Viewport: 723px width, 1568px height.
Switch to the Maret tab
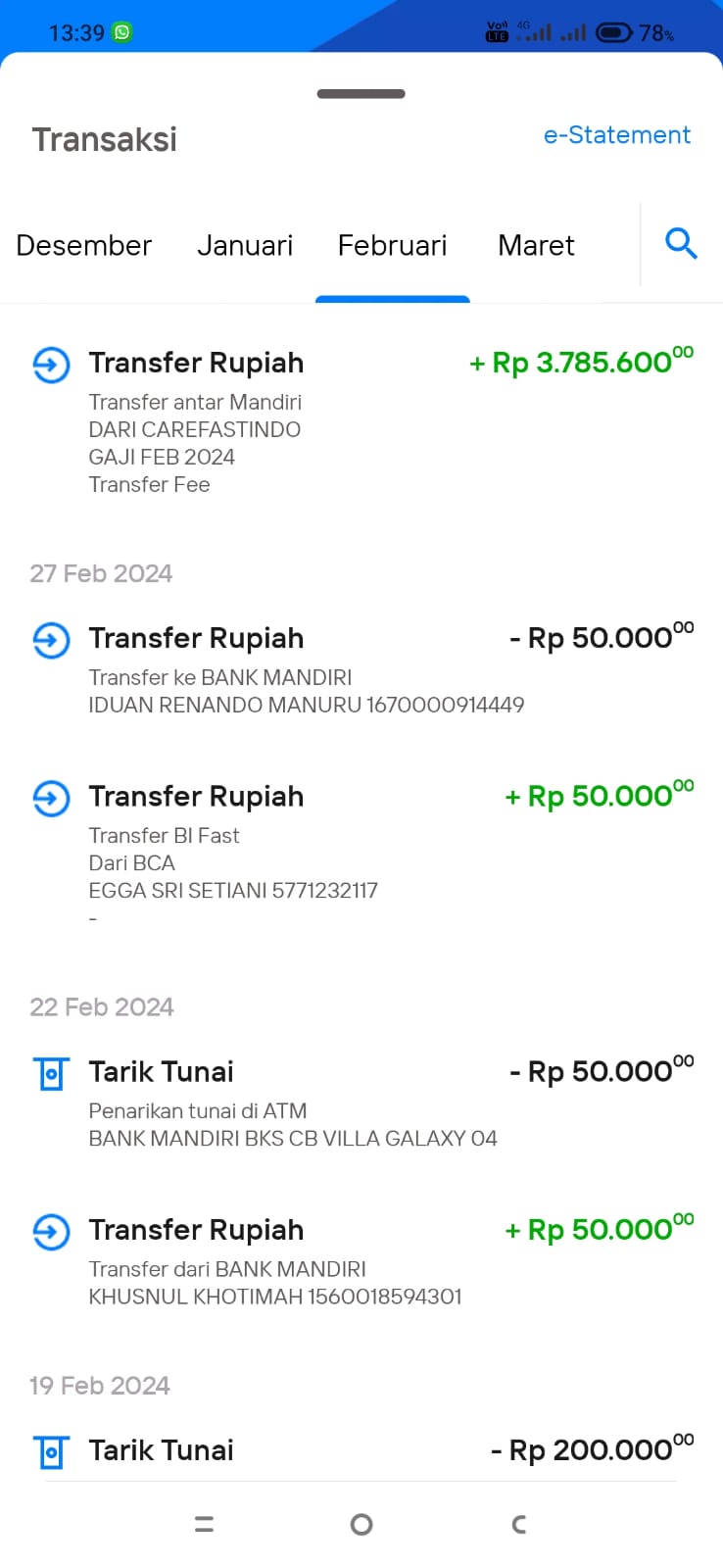536,245
